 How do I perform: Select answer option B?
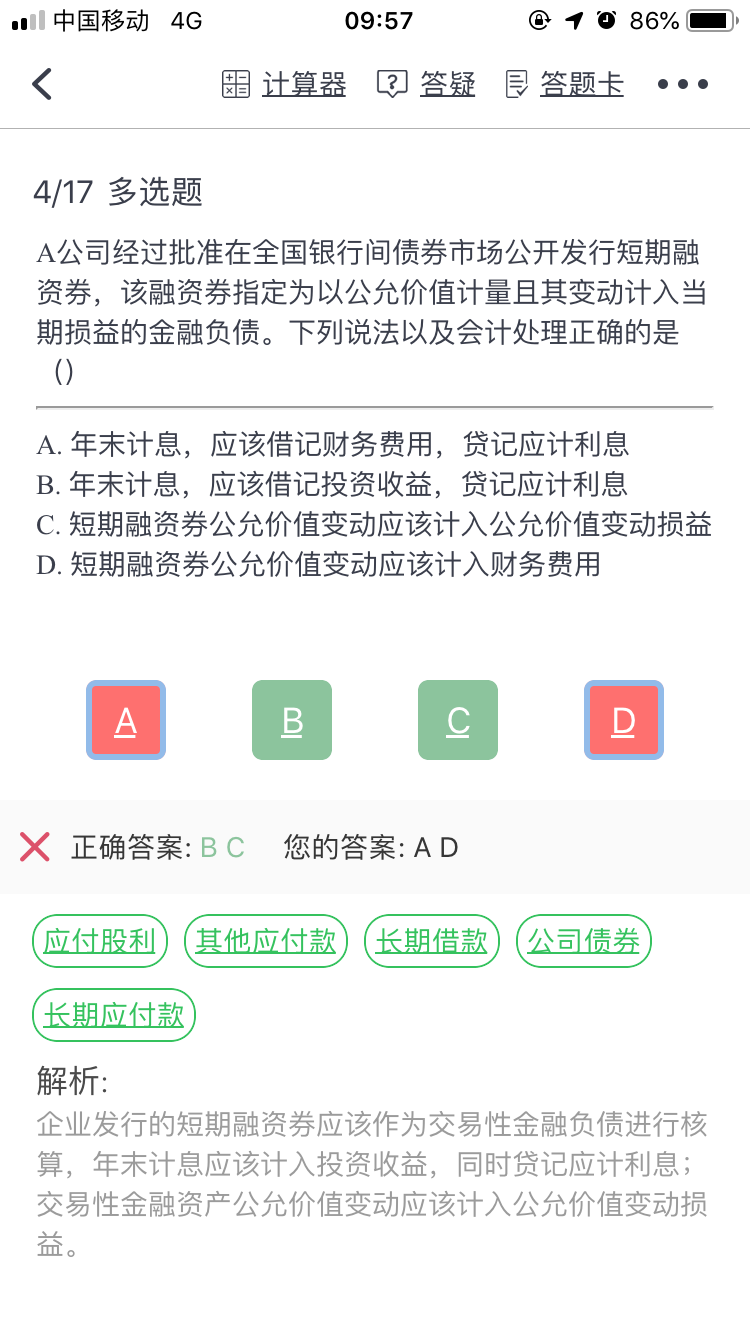point(291,719)
